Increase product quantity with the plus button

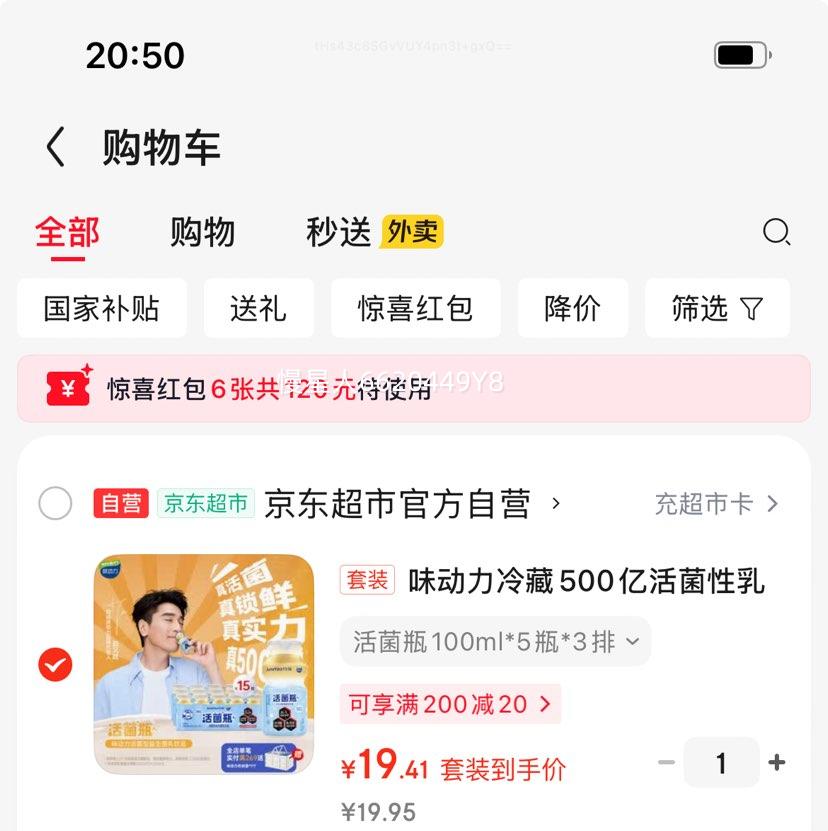coord(776,762)
